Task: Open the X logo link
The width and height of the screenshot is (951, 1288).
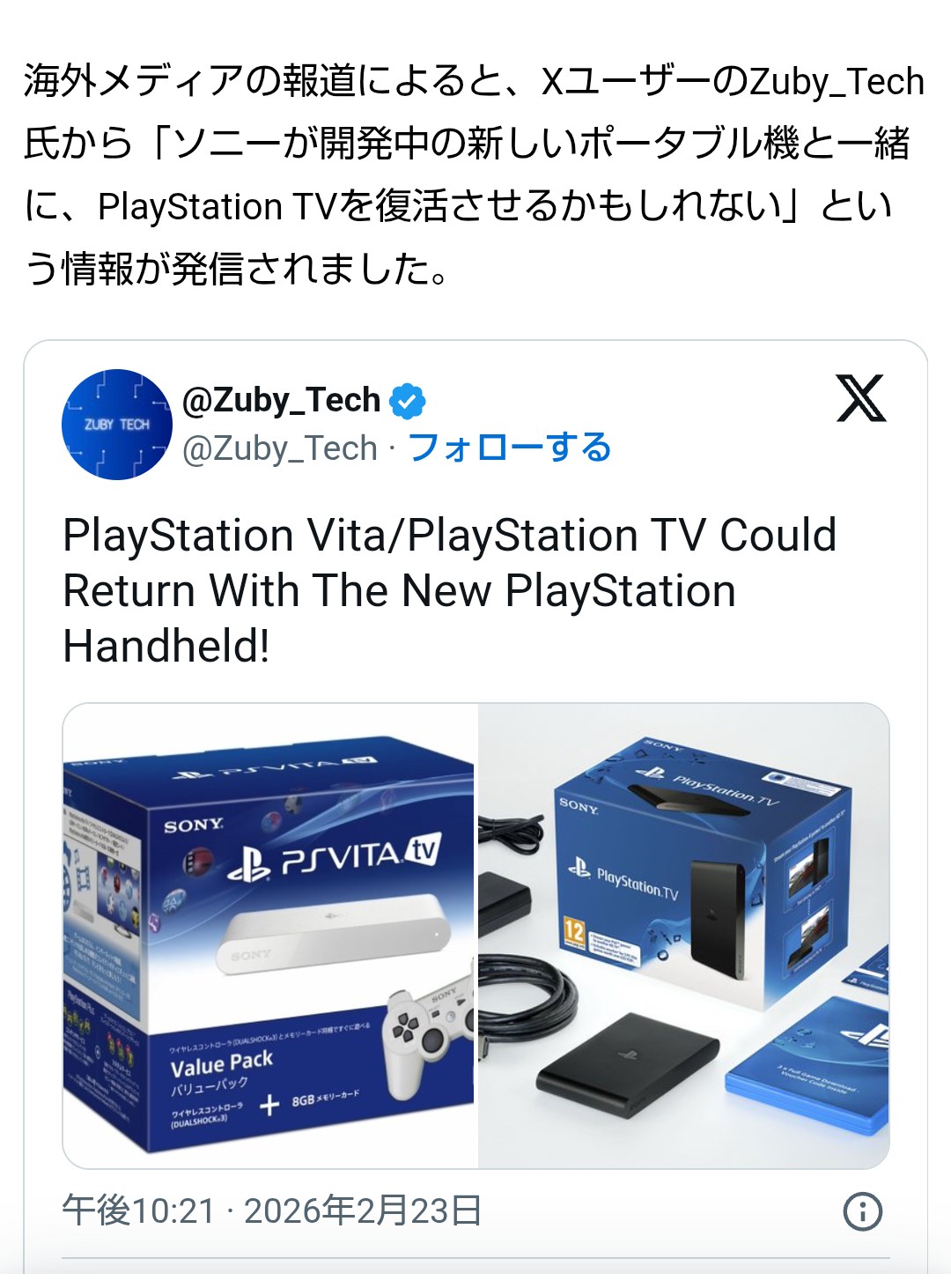Action: tap(860, 399)
